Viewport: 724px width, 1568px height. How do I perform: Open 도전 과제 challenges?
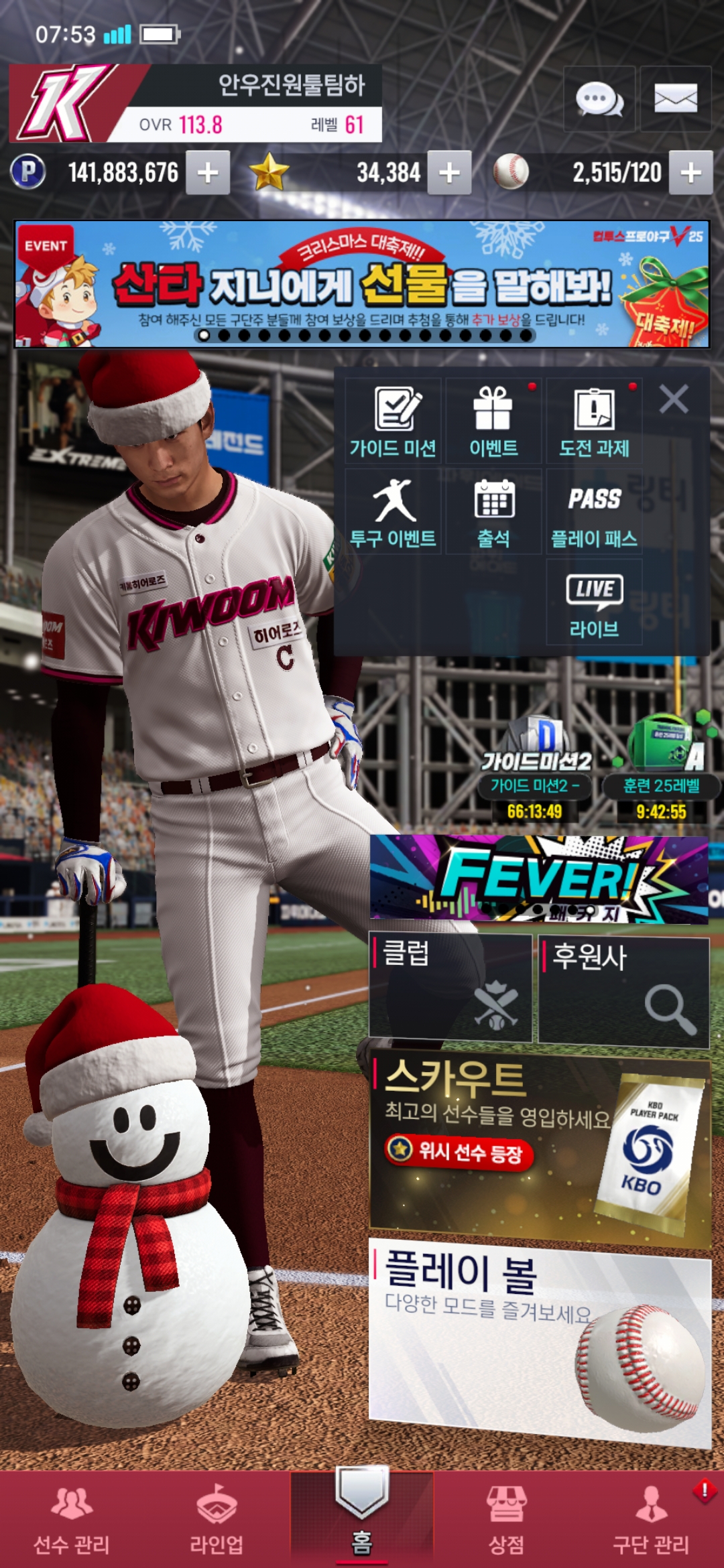click(594, 421)
